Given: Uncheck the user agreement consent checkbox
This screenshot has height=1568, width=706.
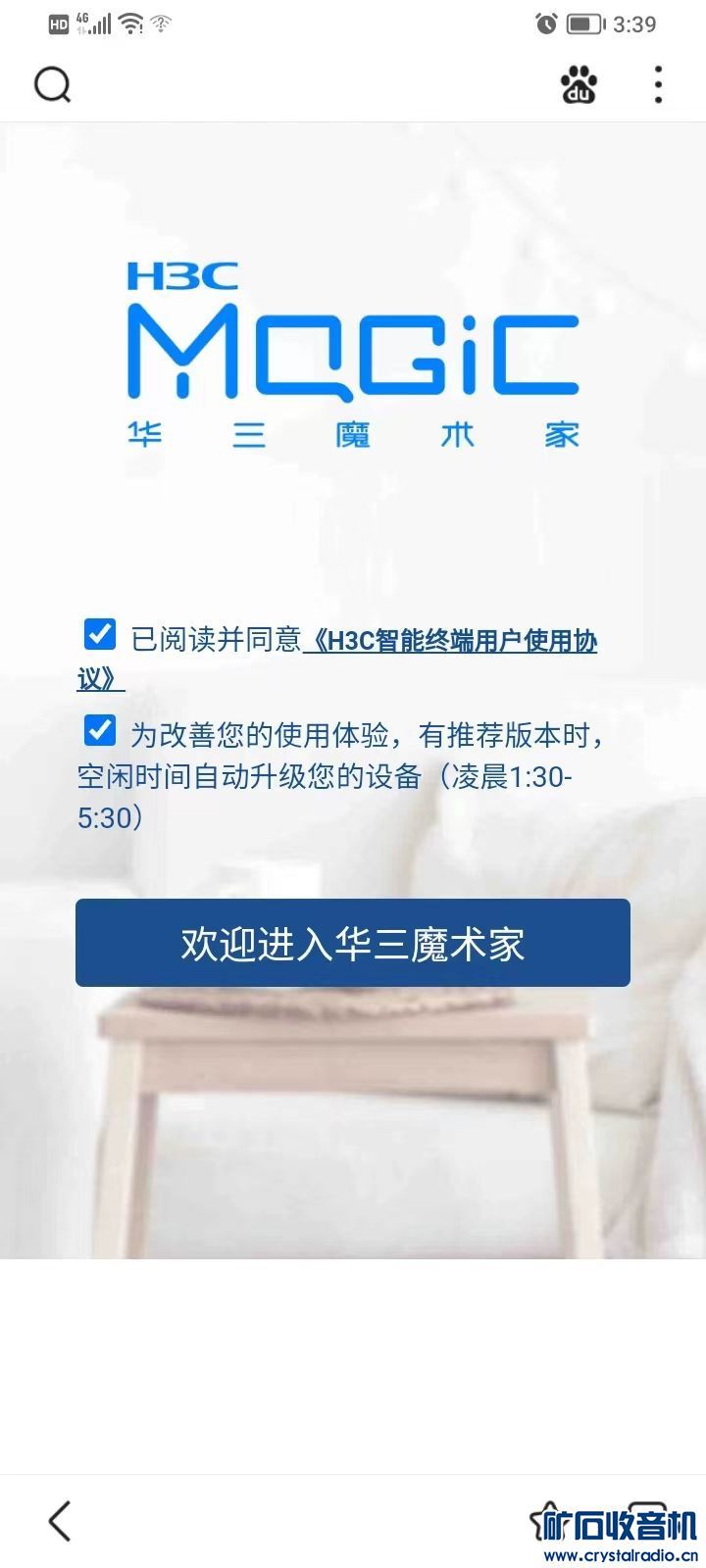Looking at the screenshot, I should 100,634.
